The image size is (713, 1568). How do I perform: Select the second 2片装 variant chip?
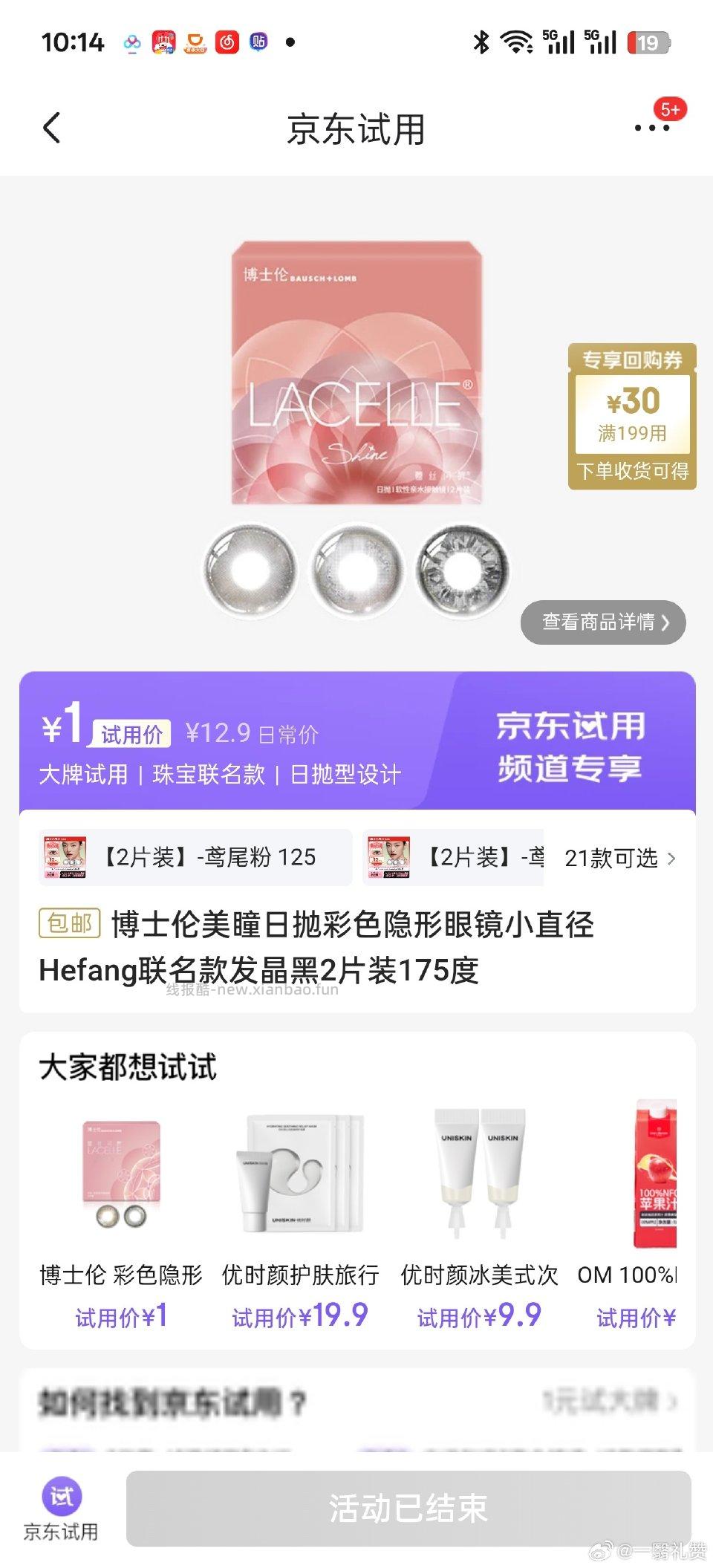point(460,858)
